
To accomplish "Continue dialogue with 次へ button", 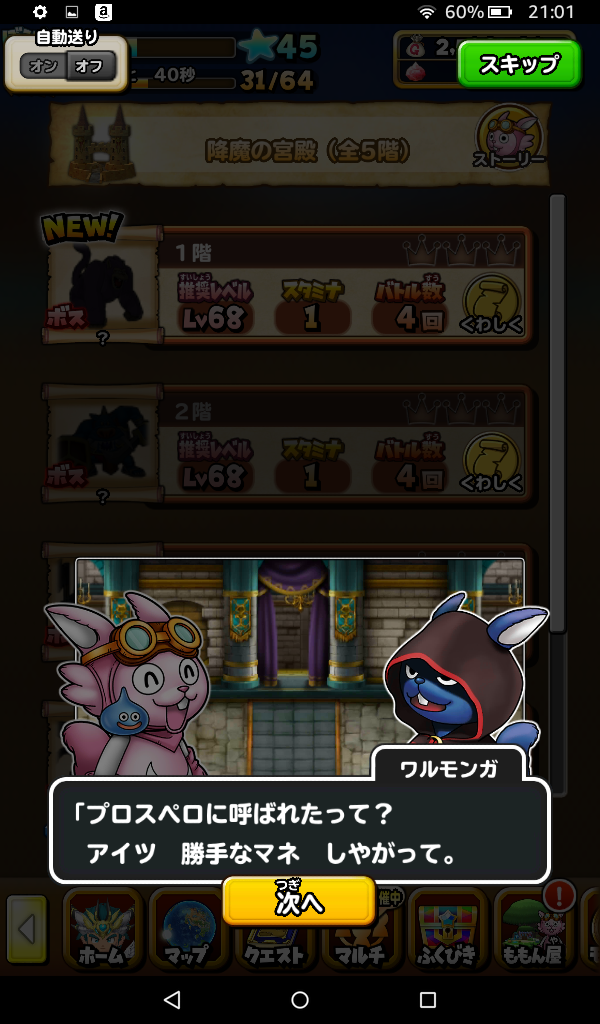I will [x=299, y=902].
